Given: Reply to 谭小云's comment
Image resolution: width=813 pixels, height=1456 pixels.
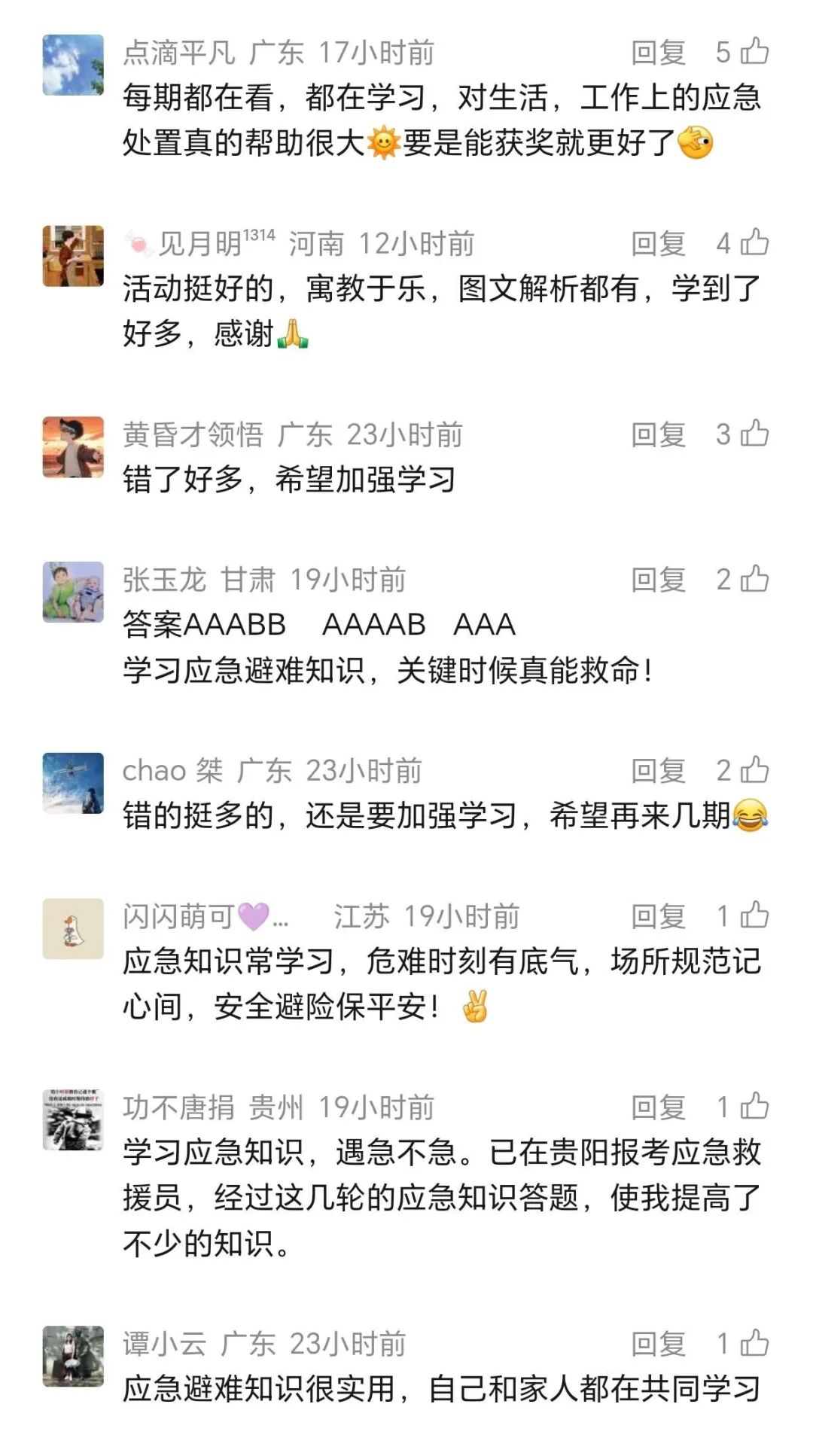Looking at the screenshot, I should (658, 1344).
